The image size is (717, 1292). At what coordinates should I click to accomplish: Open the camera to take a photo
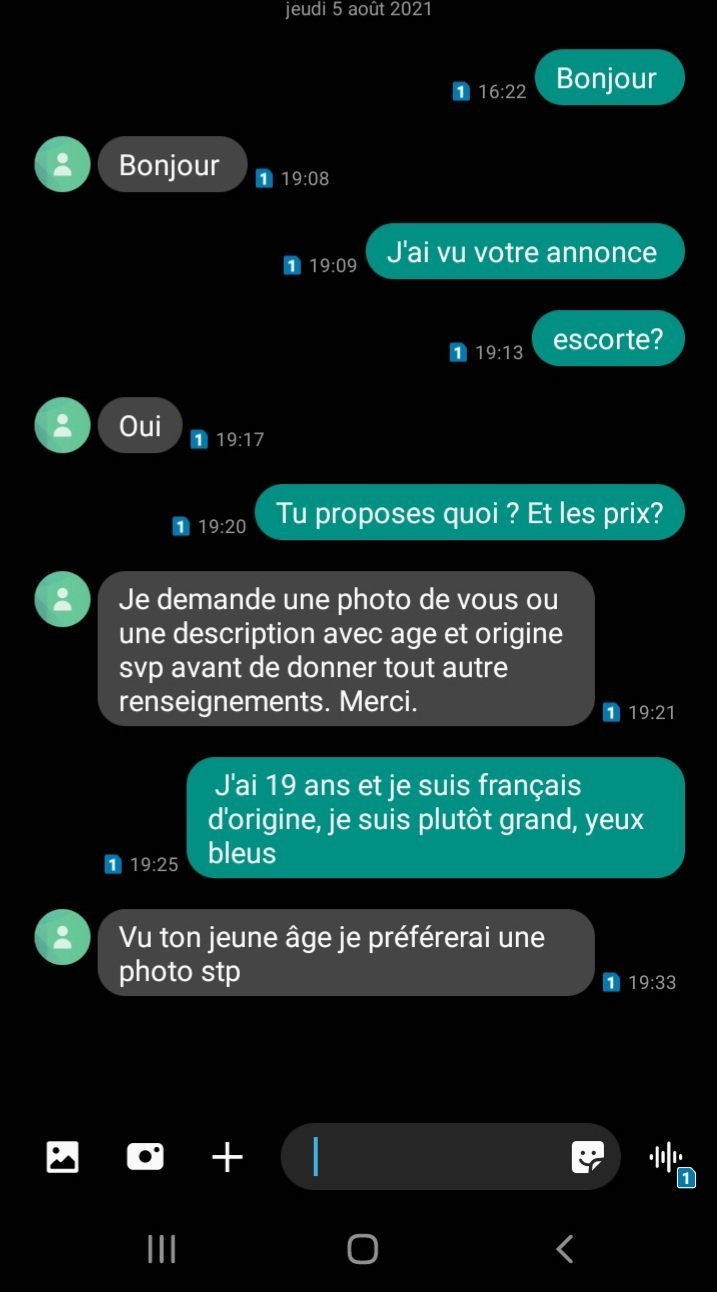point(145,1157)
